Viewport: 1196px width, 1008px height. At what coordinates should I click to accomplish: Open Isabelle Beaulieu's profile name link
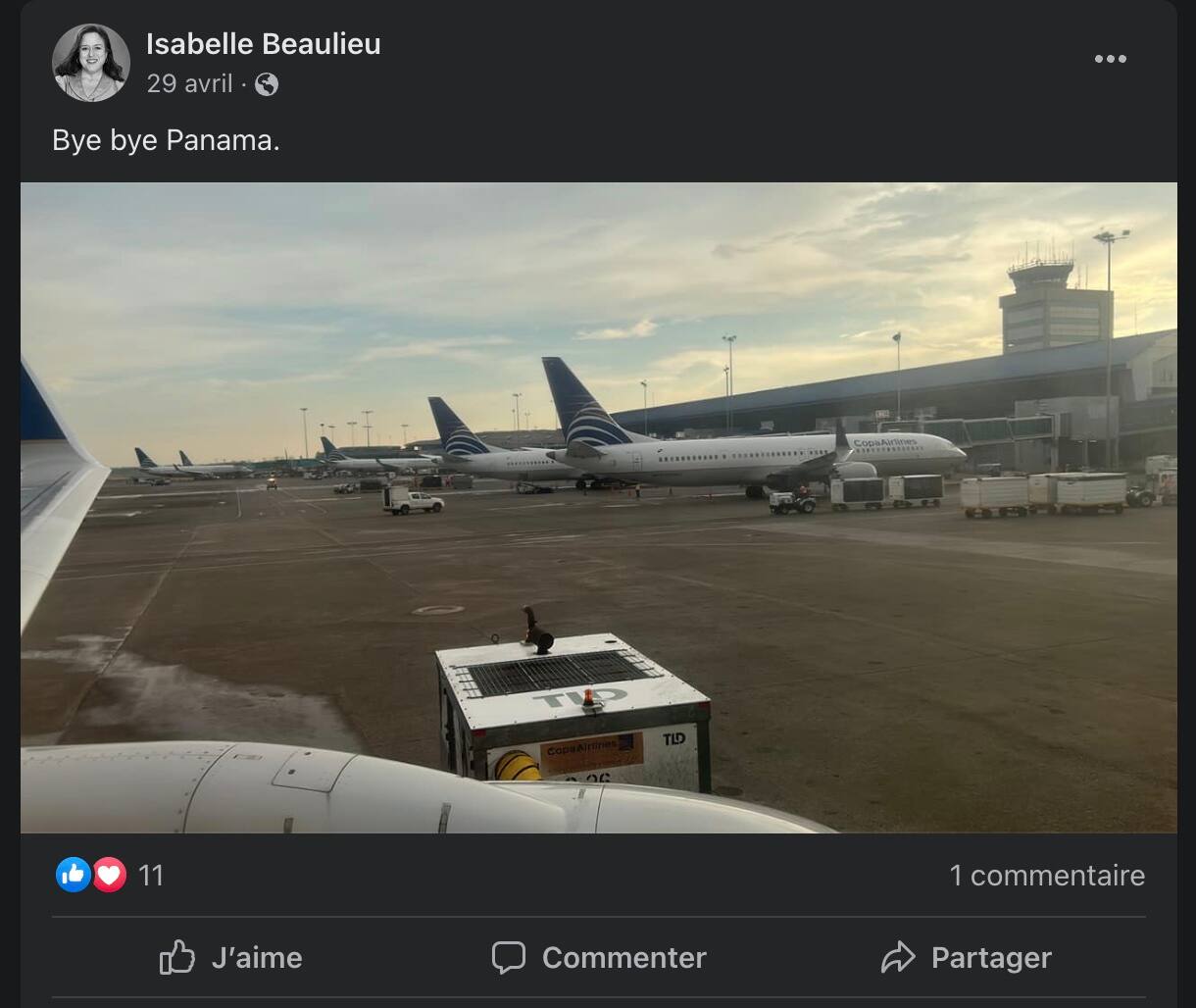(x=263, y=44)
